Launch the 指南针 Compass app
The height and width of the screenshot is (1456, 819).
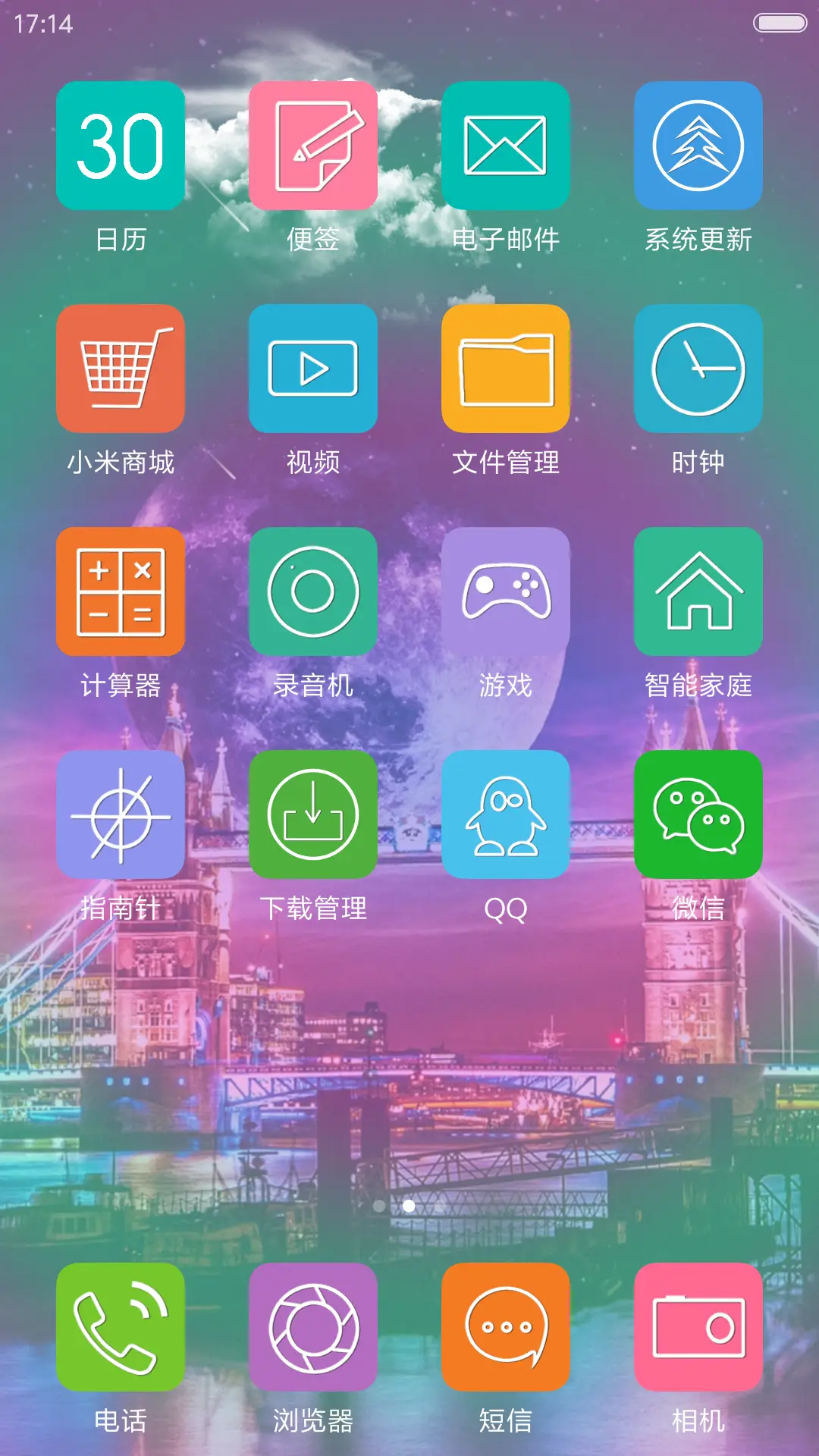click(120, 816)
